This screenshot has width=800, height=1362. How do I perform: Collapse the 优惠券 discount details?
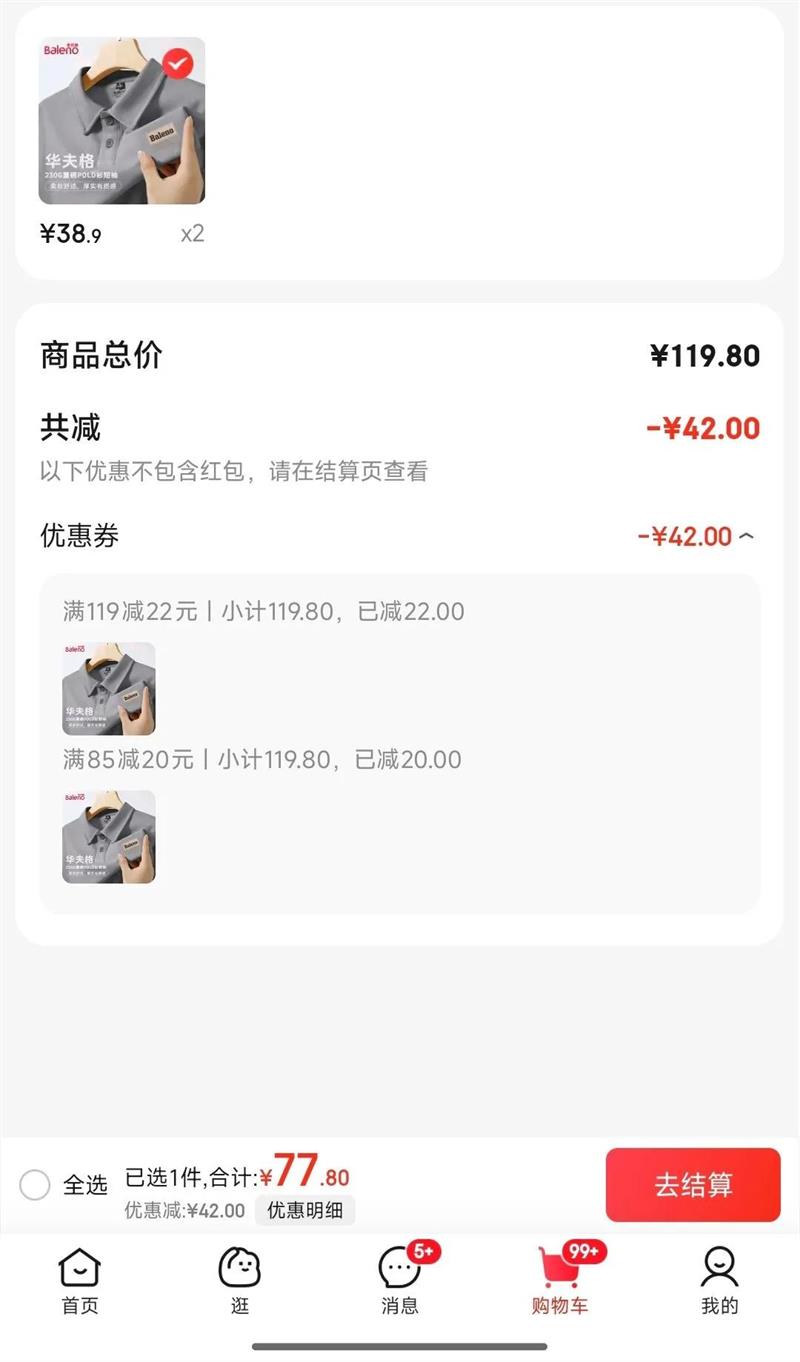746,537
